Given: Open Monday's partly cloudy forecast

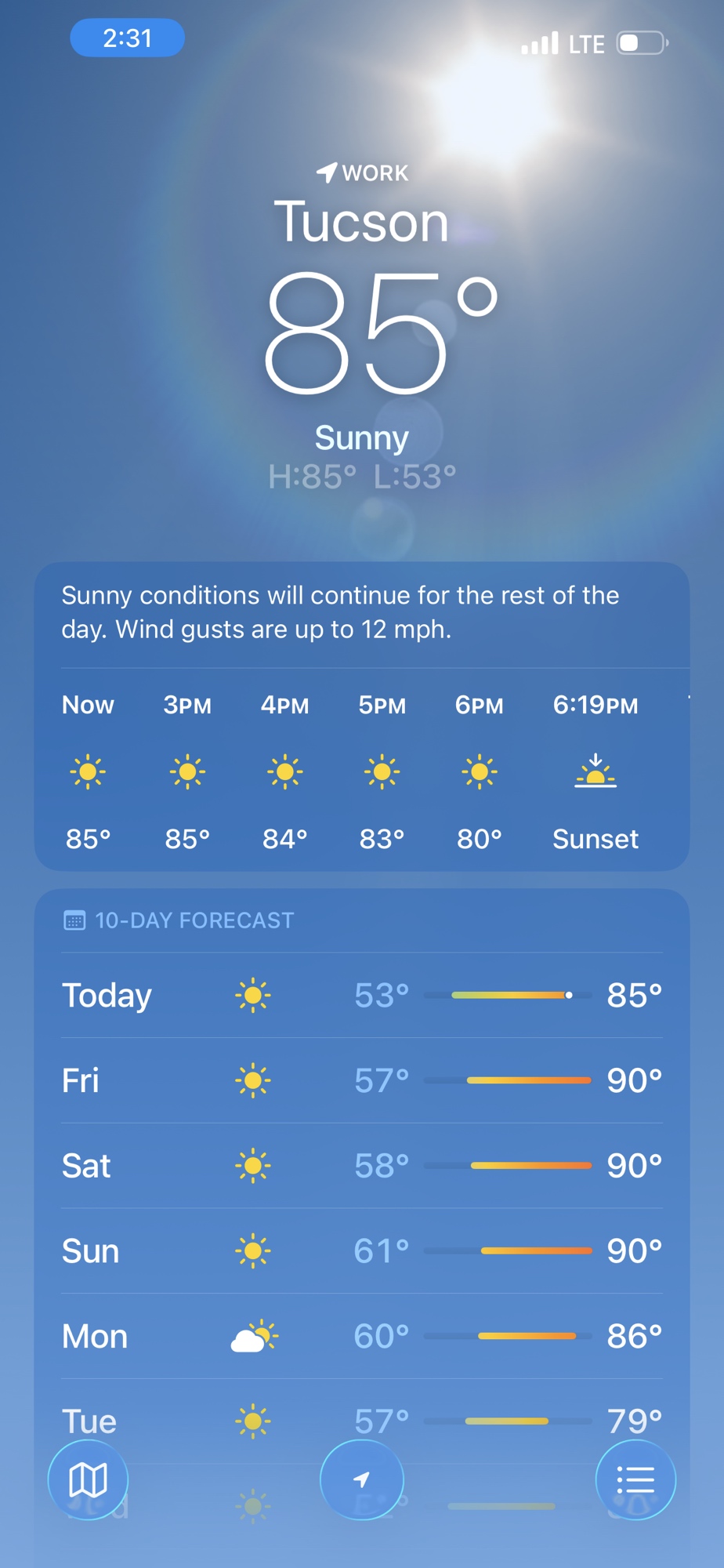Looking at the screenshot, I should point(361,1337).
